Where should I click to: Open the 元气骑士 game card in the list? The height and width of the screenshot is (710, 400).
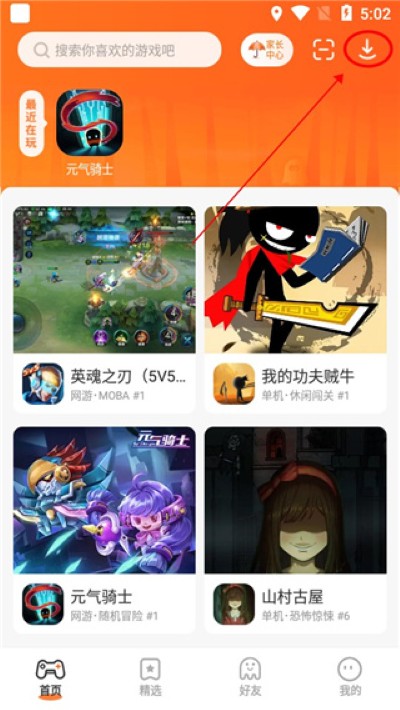pos(105,530)
